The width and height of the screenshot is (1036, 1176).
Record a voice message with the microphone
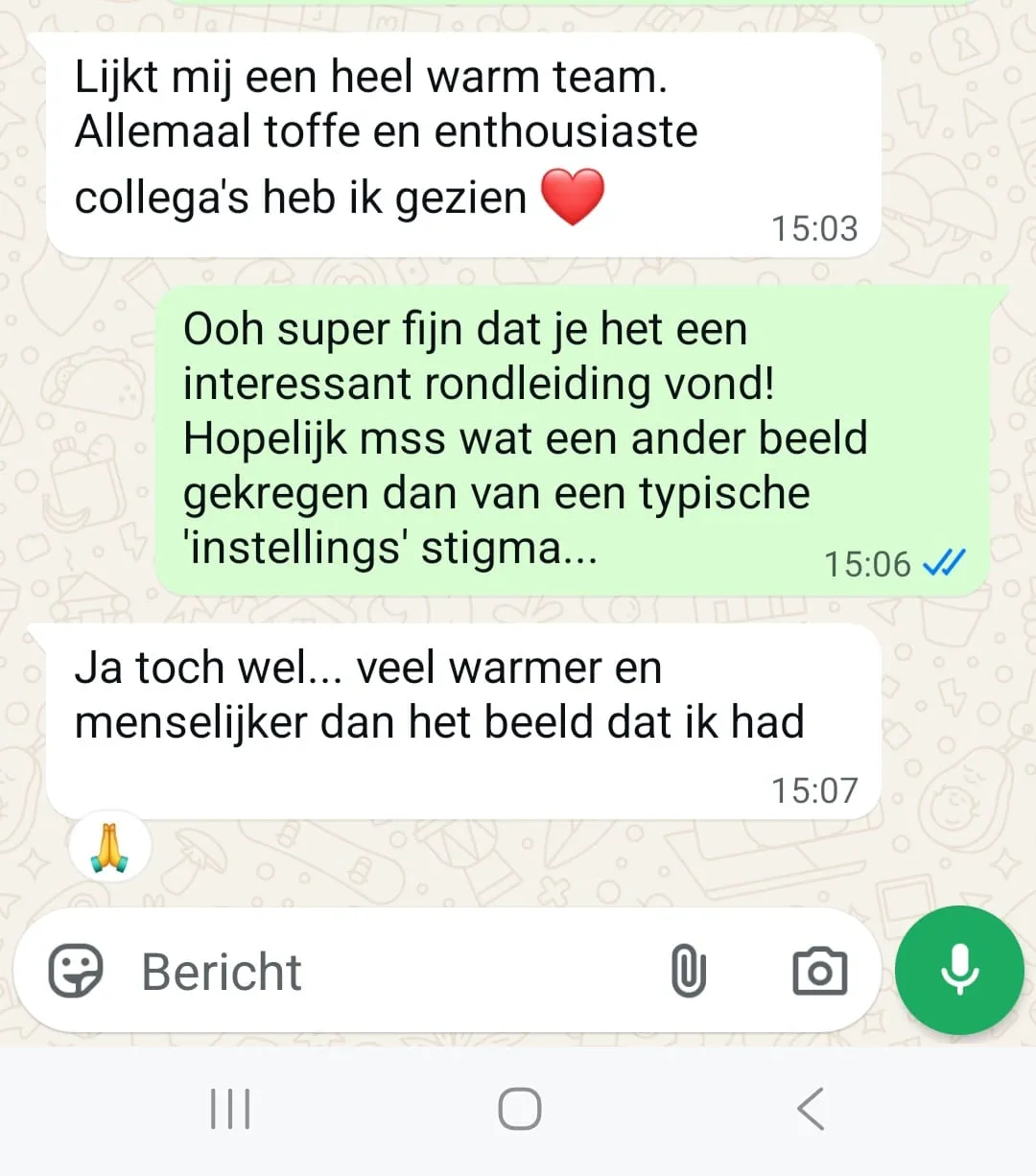pyautogui.click(x=959, y=969)
